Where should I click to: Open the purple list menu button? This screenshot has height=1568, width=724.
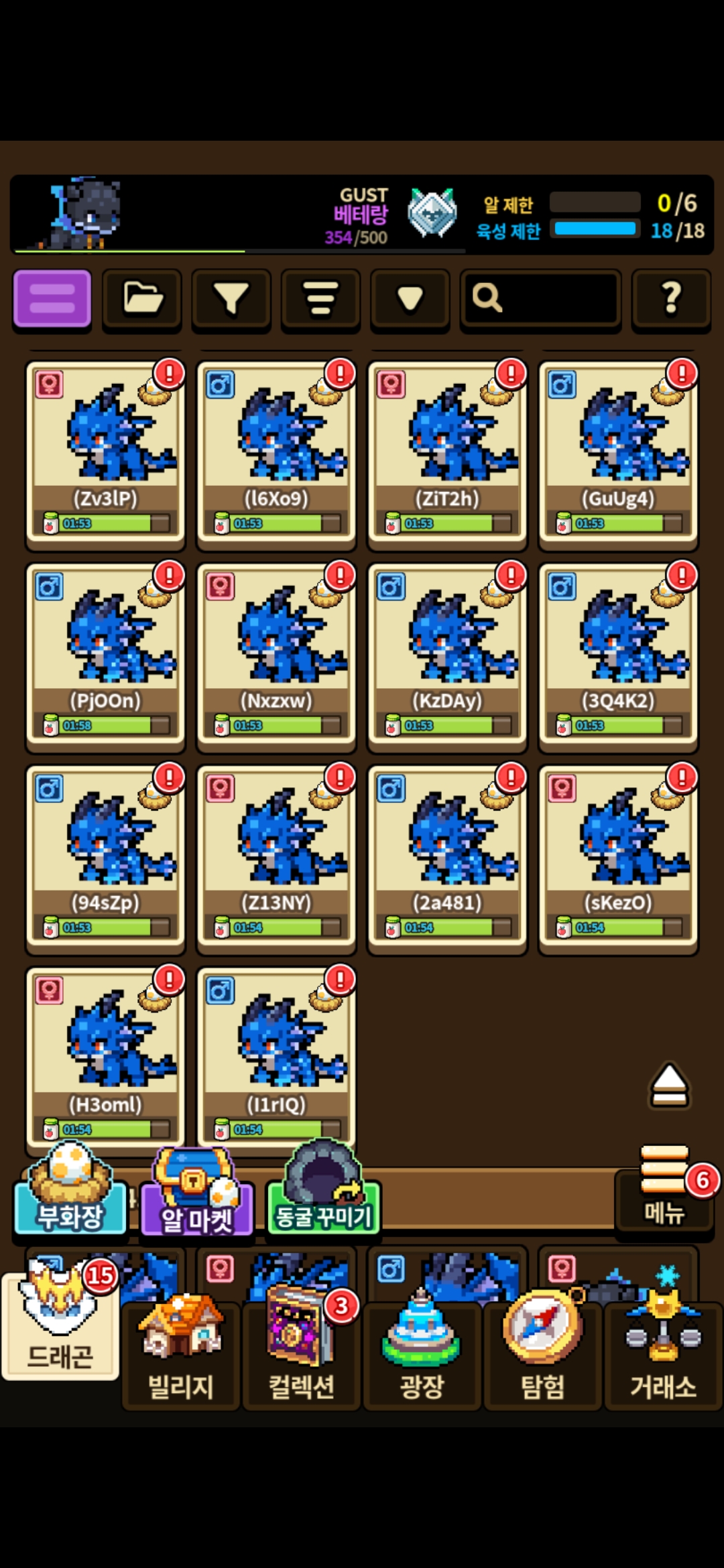coord(52,299)
